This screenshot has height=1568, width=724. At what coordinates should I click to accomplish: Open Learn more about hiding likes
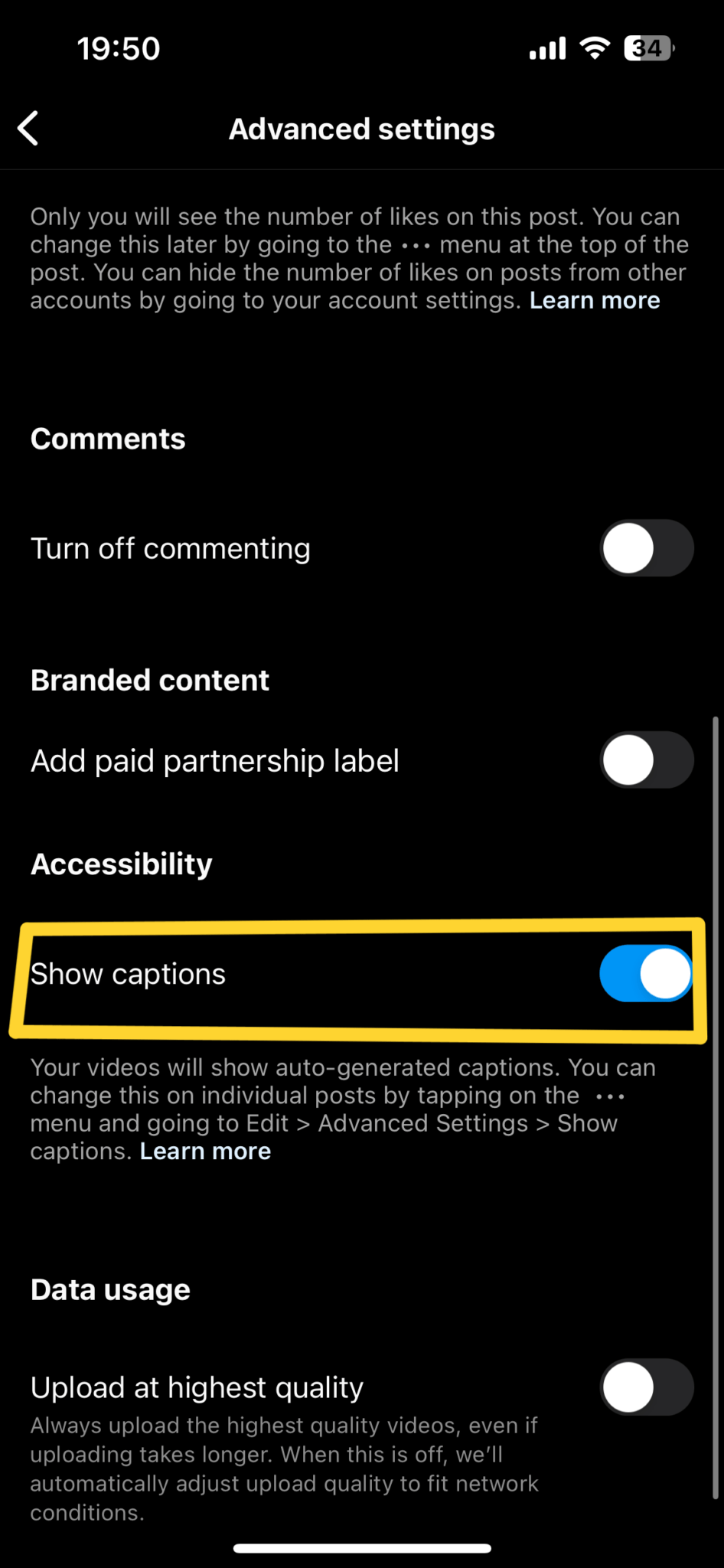[595, 301]
